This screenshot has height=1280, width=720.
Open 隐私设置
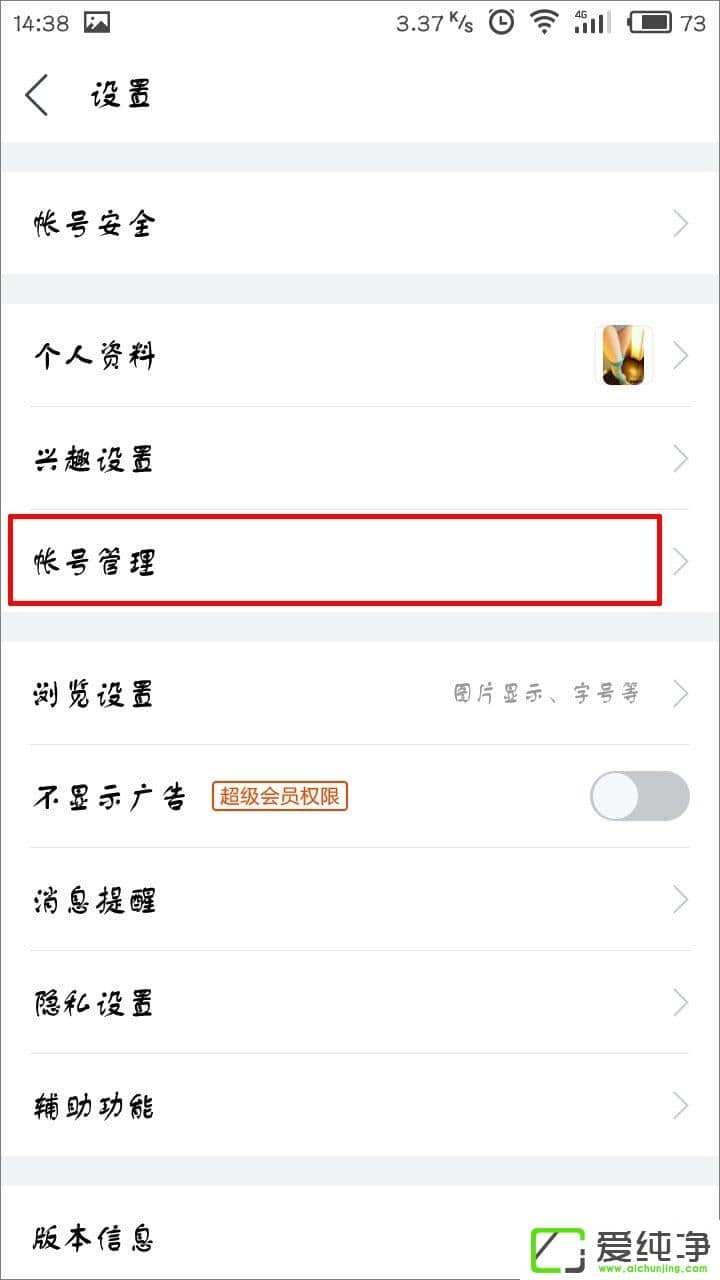(x=360, y=1003)
